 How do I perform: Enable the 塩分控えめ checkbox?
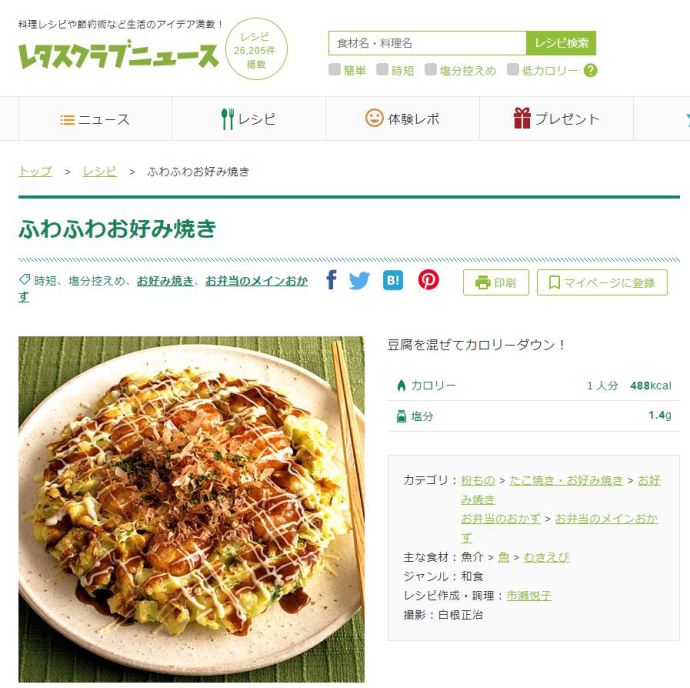[431, 70]
